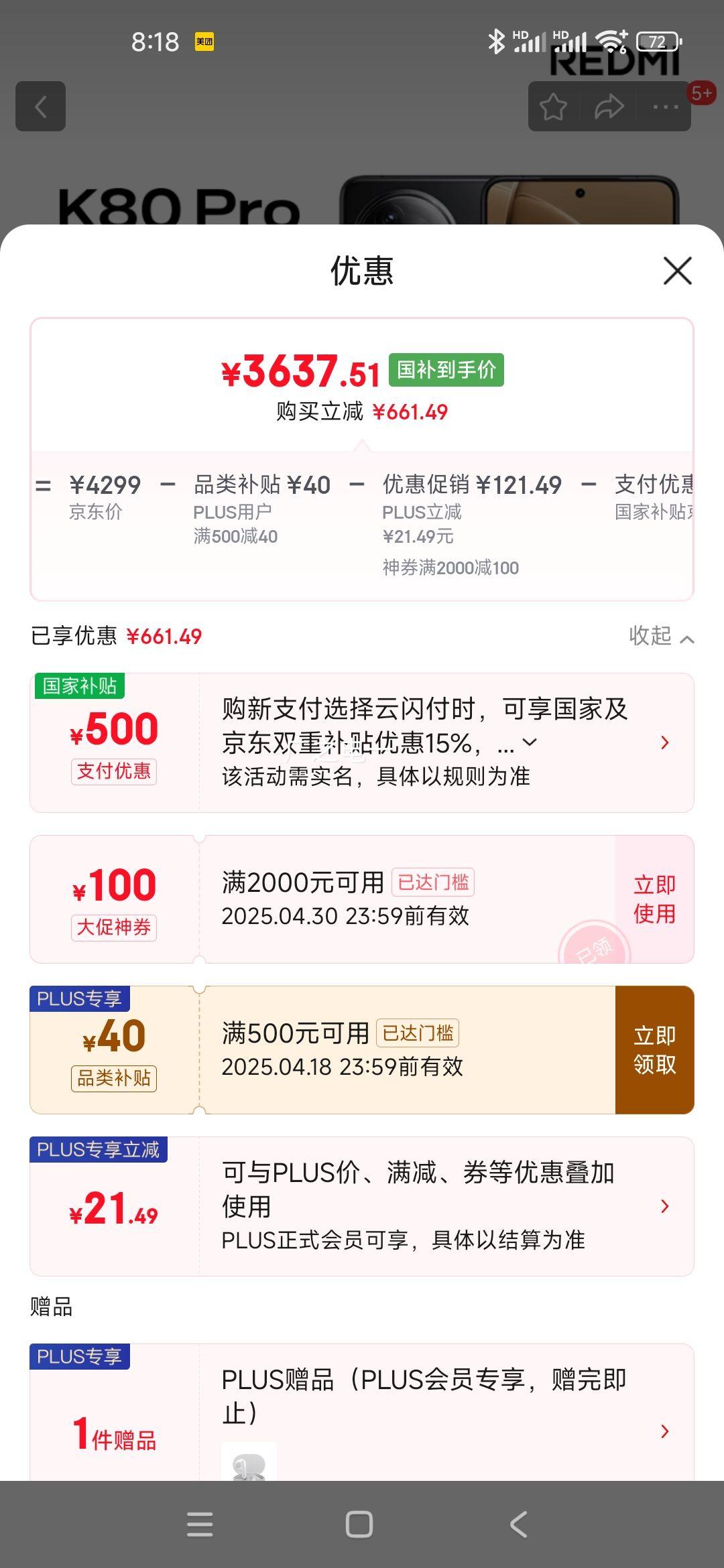Tap the share arrow icon
Image resolution: width=724 pixels, height=1568 pixels.
[x=609, y=107]
